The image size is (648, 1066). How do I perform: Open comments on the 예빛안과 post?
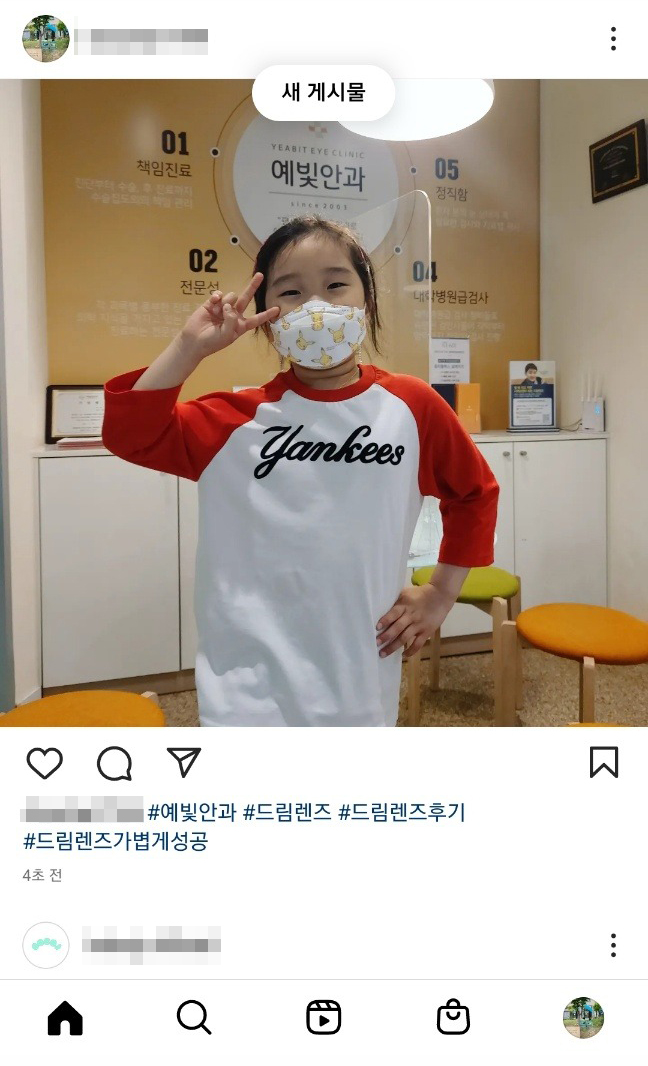114,763
